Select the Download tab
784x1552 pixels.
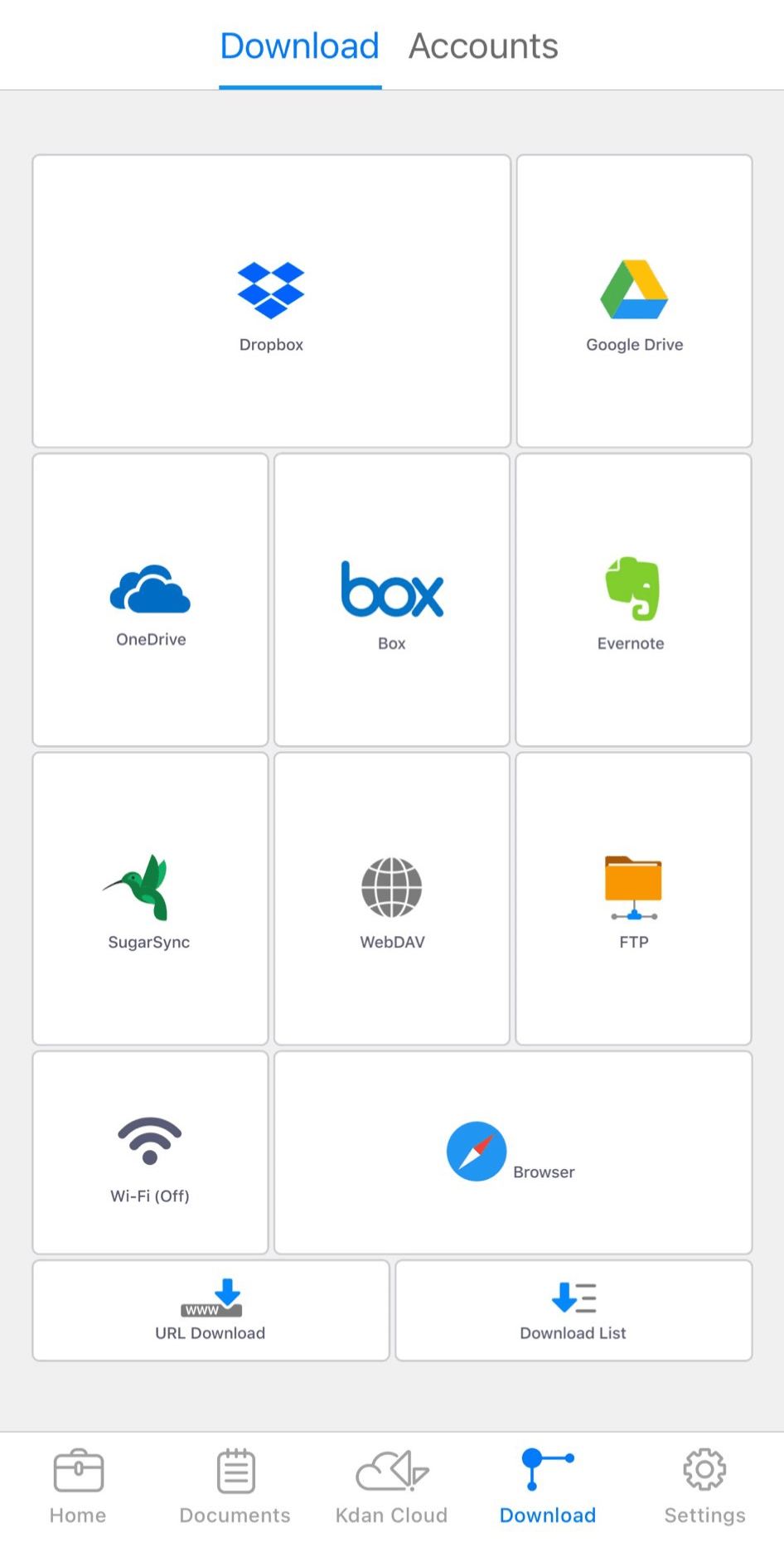(299, 46)
